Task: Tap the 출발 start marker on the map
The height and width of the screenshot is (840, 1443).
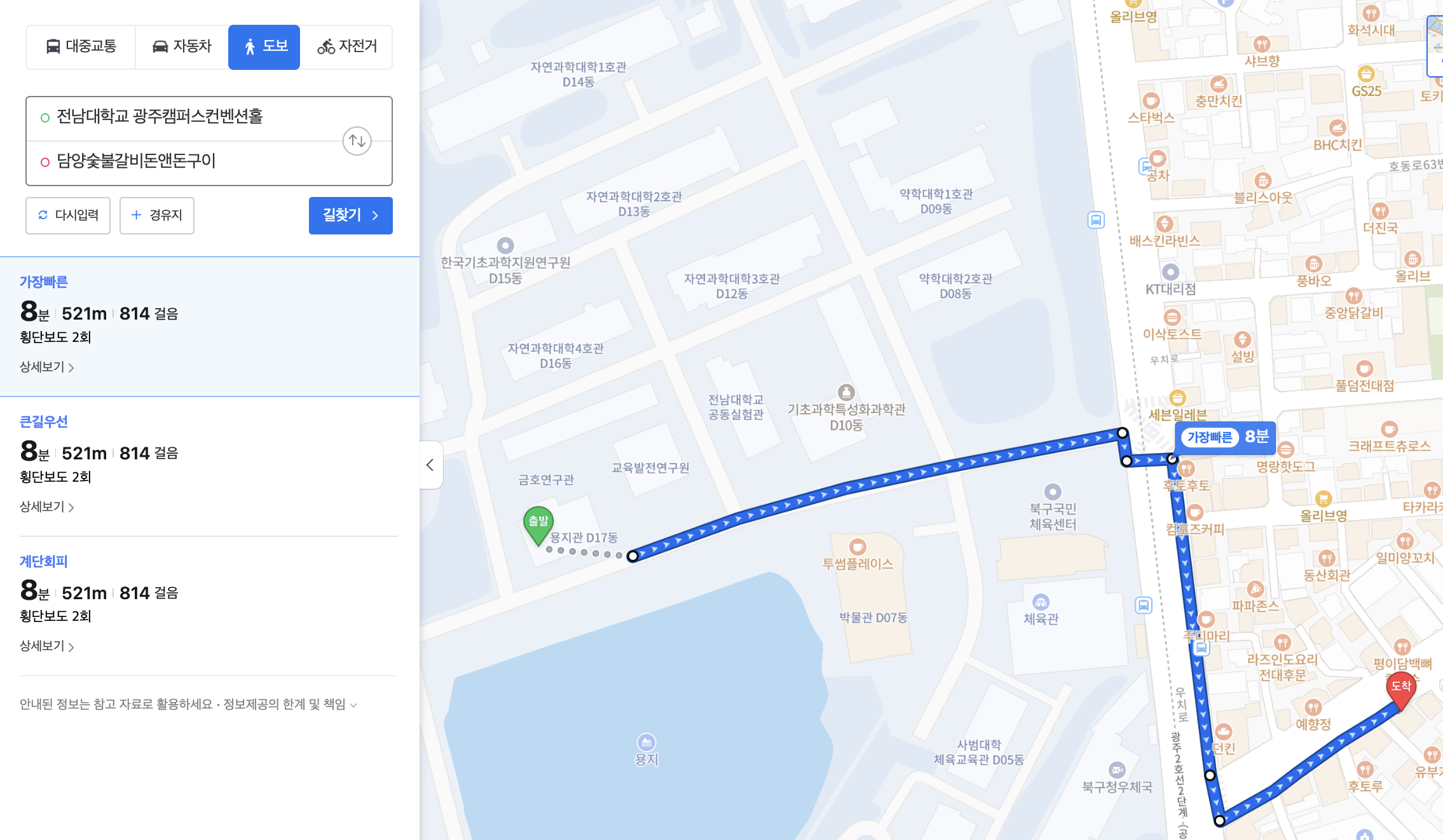Action: [538, 523]
